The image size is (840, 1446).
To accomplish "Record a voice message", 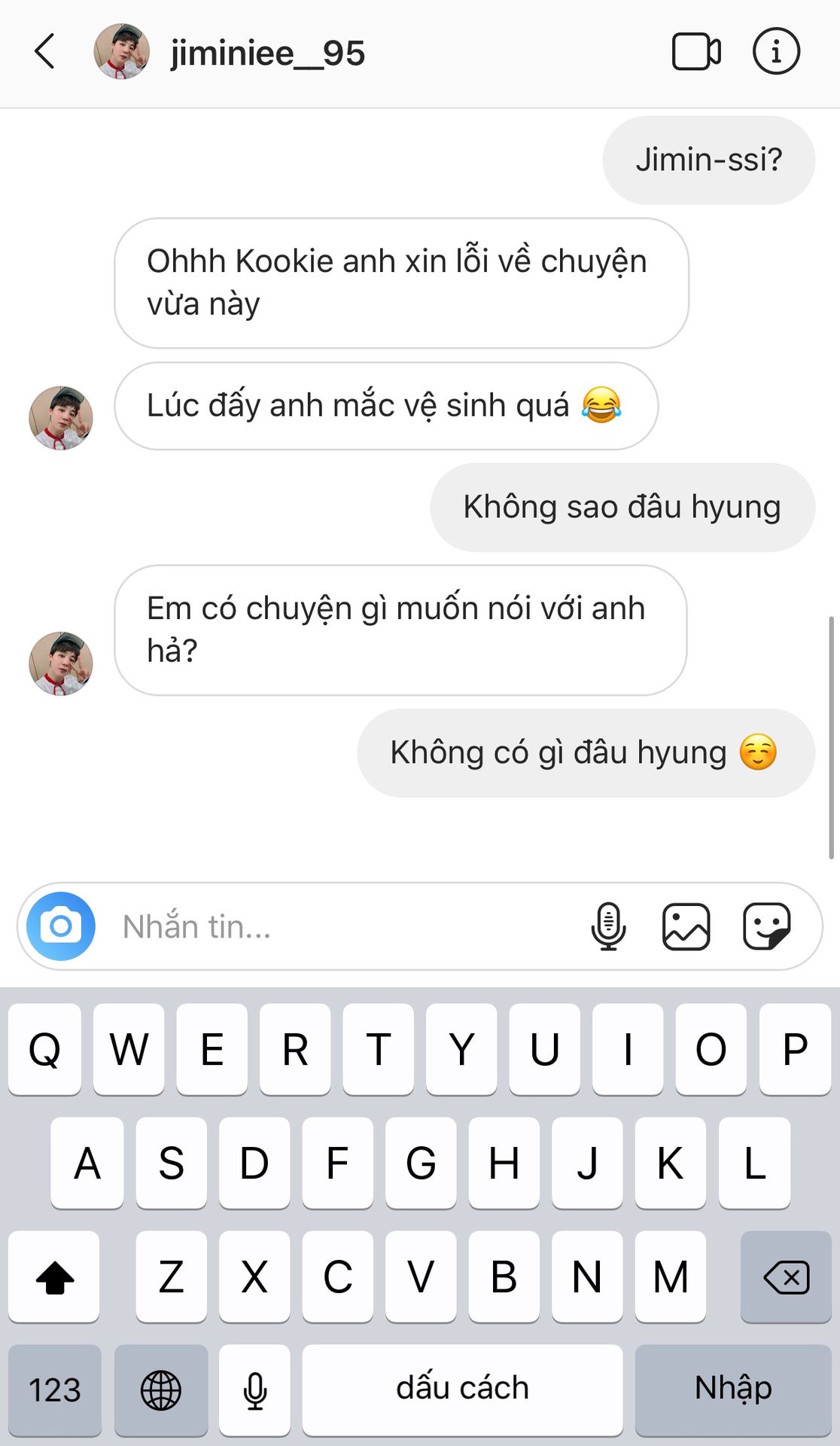I will point(608,926).
